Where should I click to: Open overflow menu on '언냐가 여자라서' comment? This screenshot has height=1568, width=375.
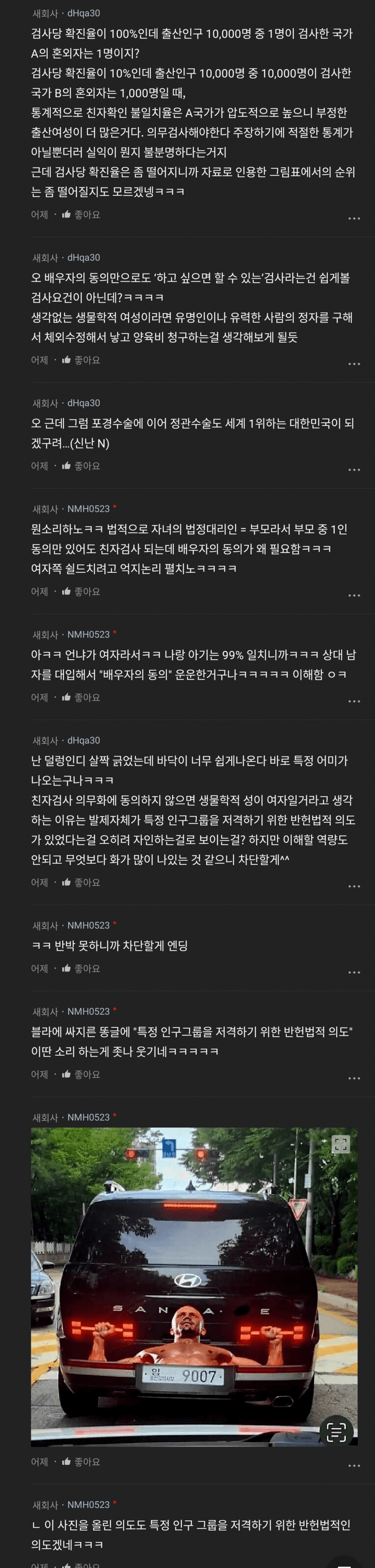tap(354, 701)
